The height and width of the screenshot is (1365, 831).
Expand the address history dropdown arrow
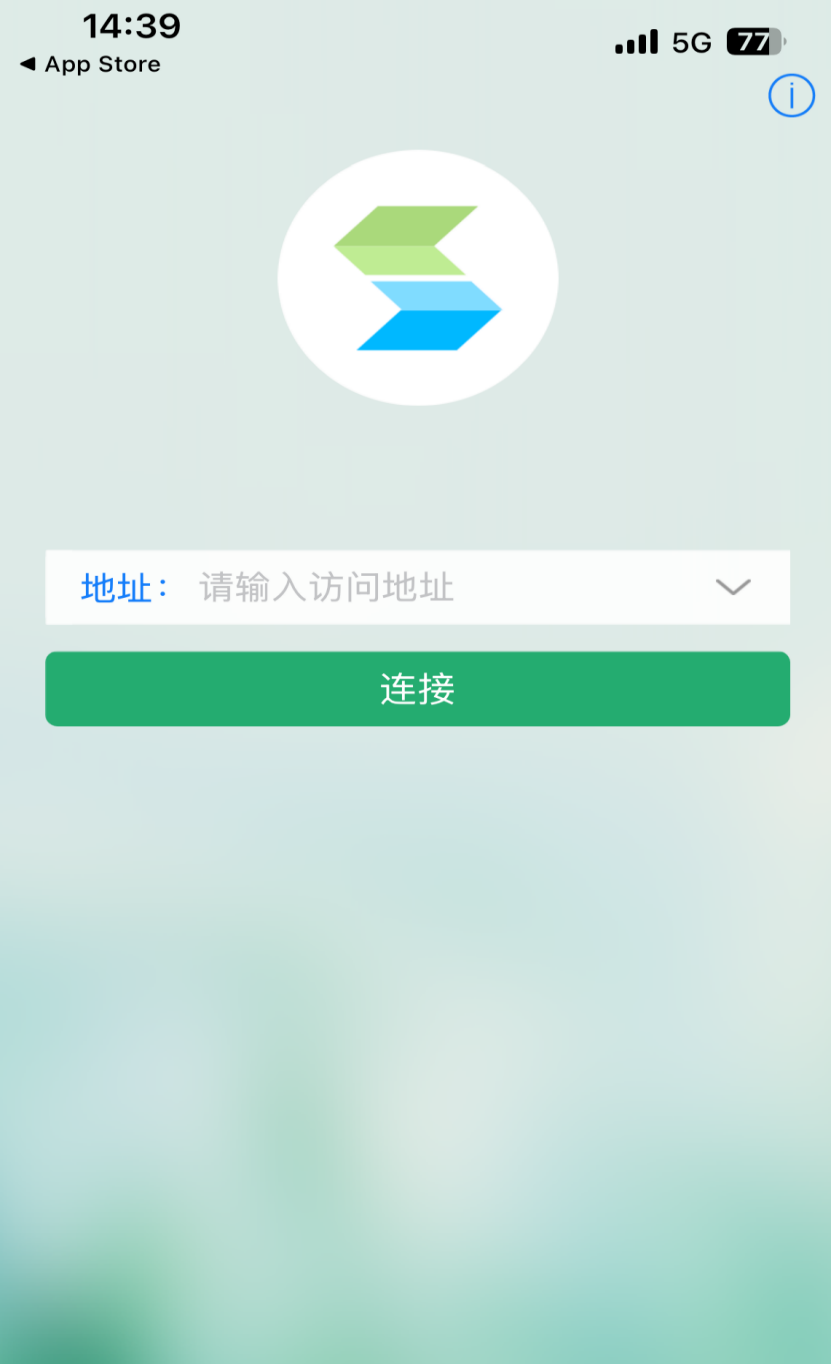[733, 587]
